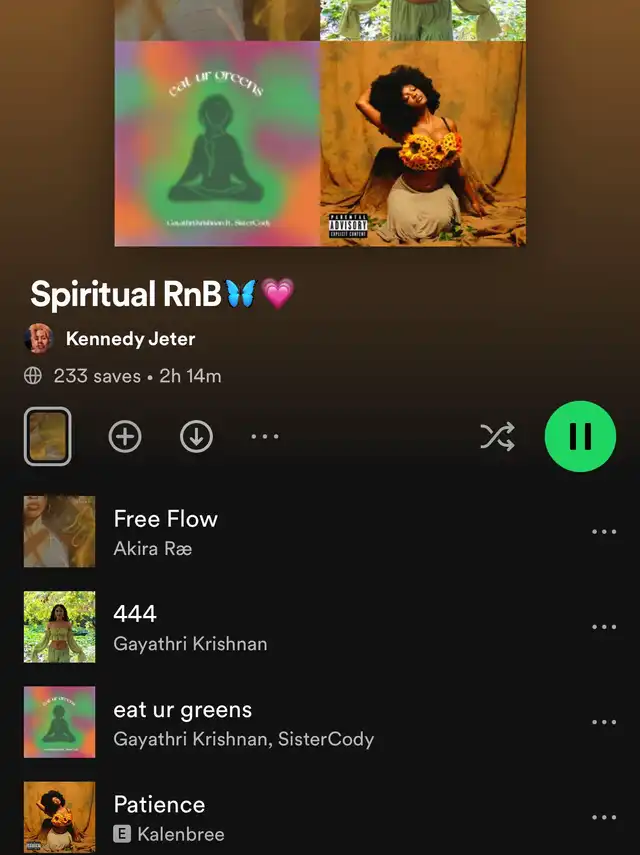The height and width of the screenshot is (855, 640).
Task: Open the playlist's three-dot options menu
Action: click(x=265, y=436)
